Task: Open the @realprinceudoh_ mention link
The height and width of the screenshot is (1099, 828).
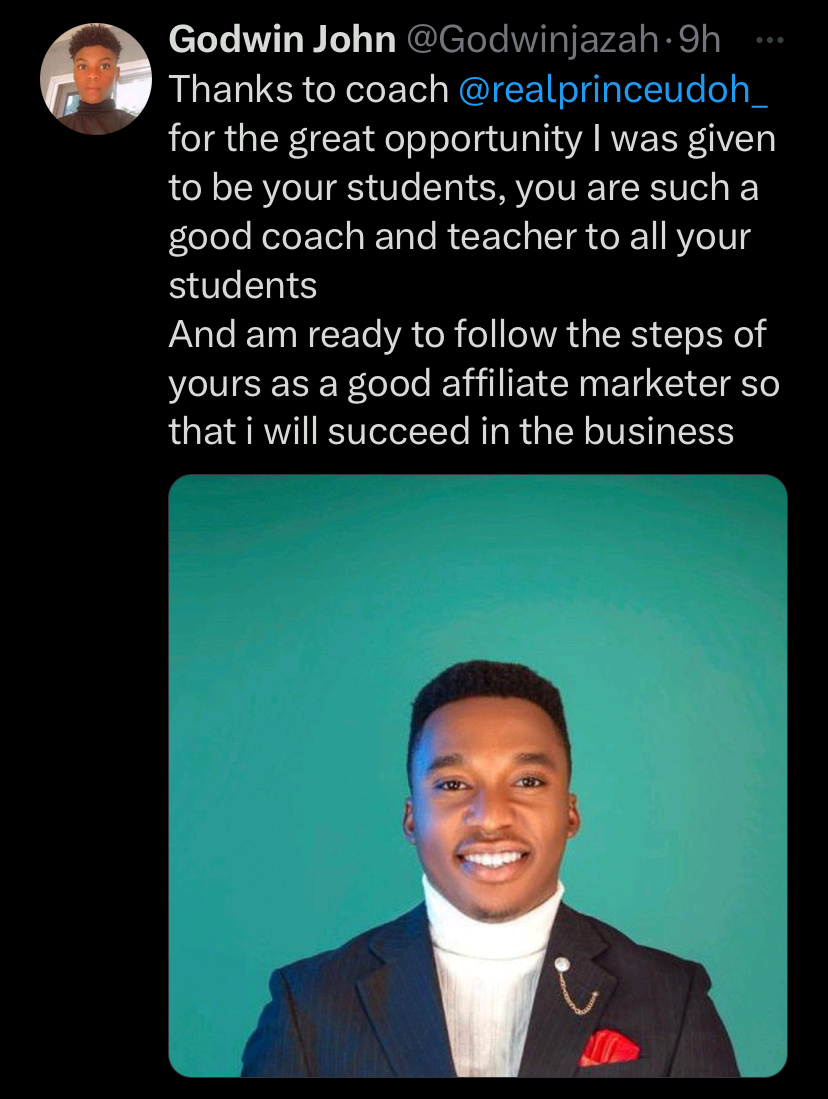Action: click(x=614, y=90)
